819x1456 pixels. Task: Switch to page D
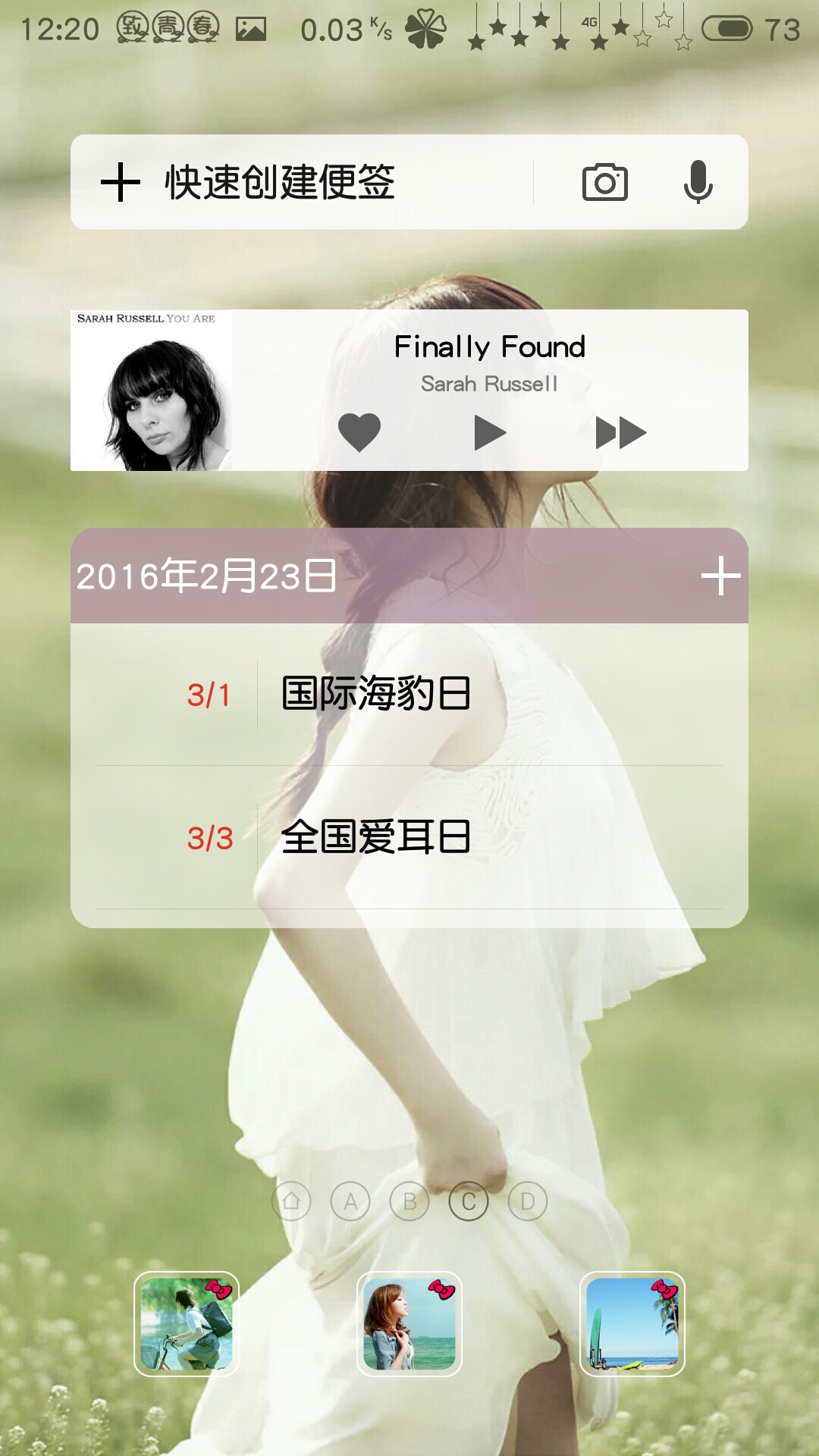[528, 1201]
